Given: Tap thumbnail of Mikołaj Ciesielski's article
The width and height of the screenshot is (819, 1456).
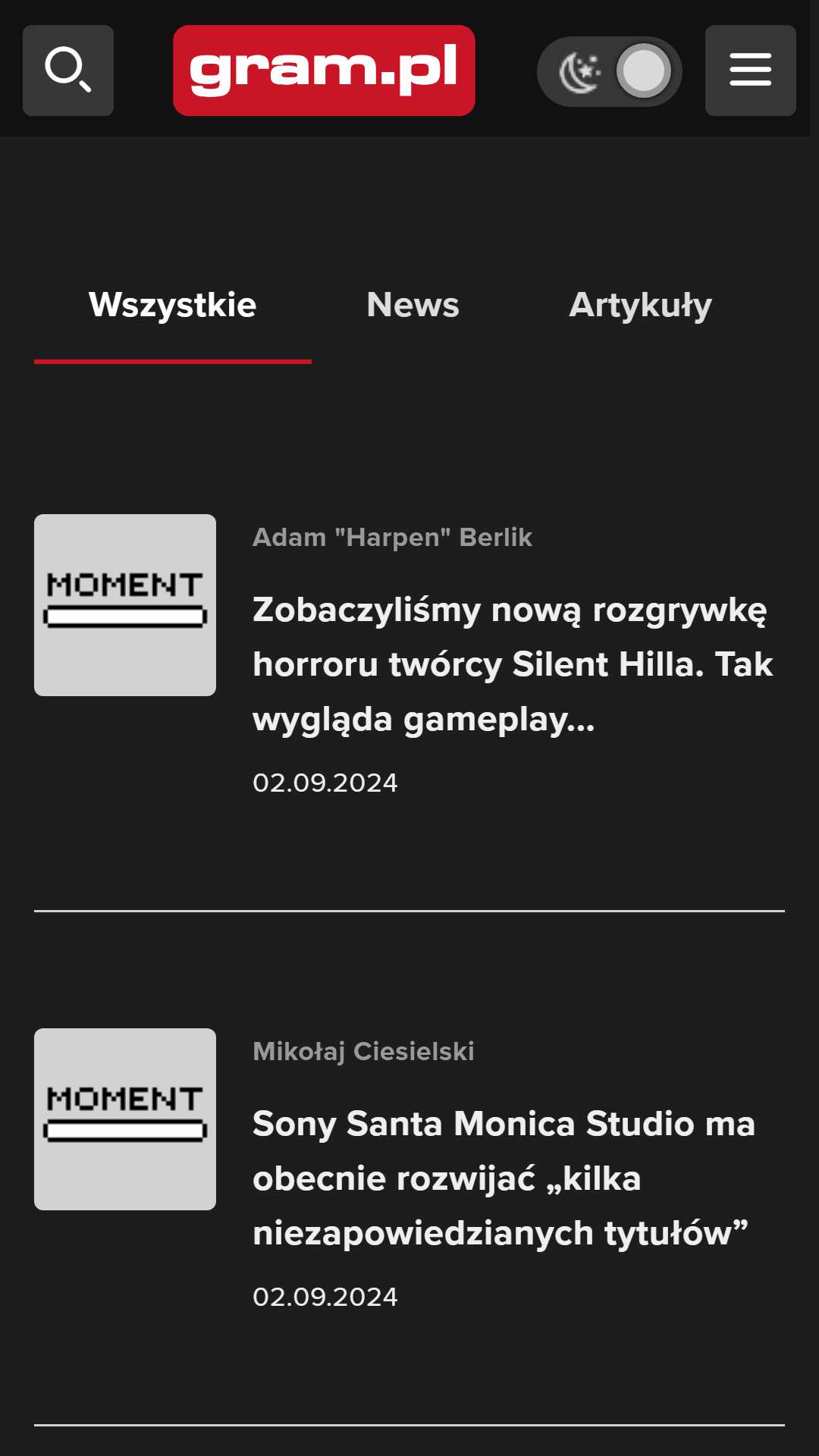Looking at the screenshot, I should [x=125, y=1119].
